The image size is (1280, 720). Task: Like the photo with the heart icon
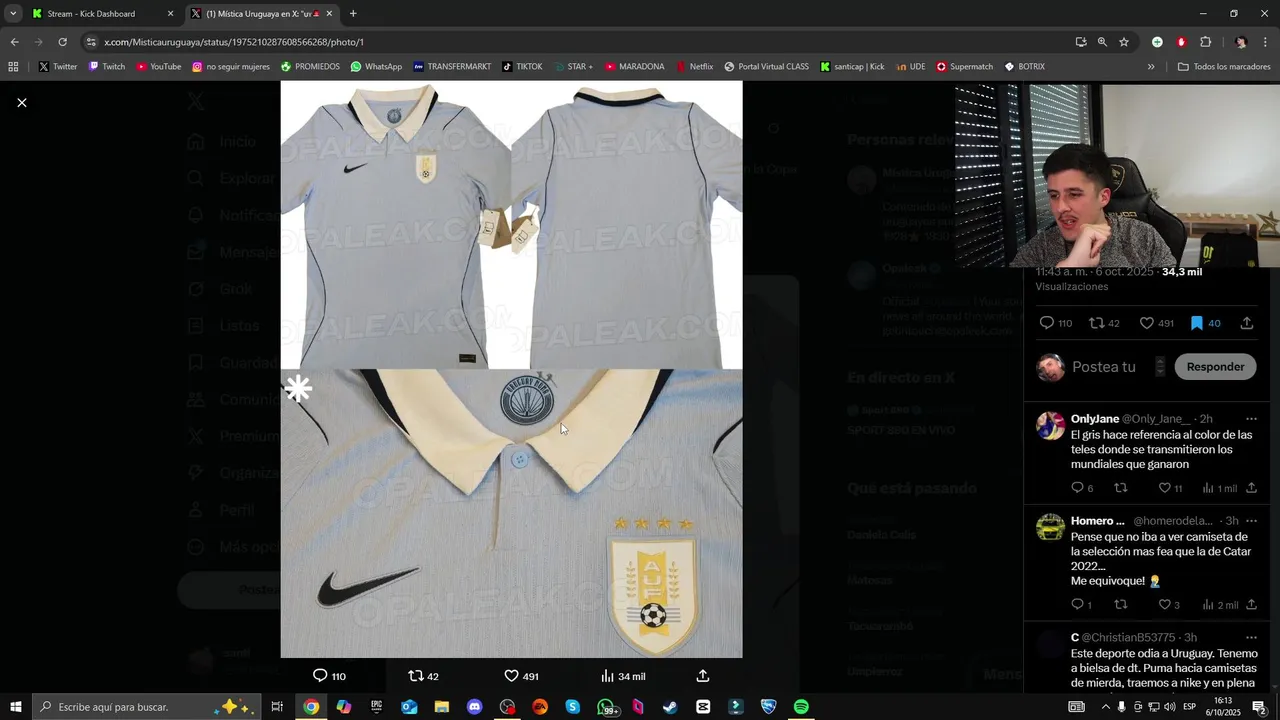coord(511,676)
